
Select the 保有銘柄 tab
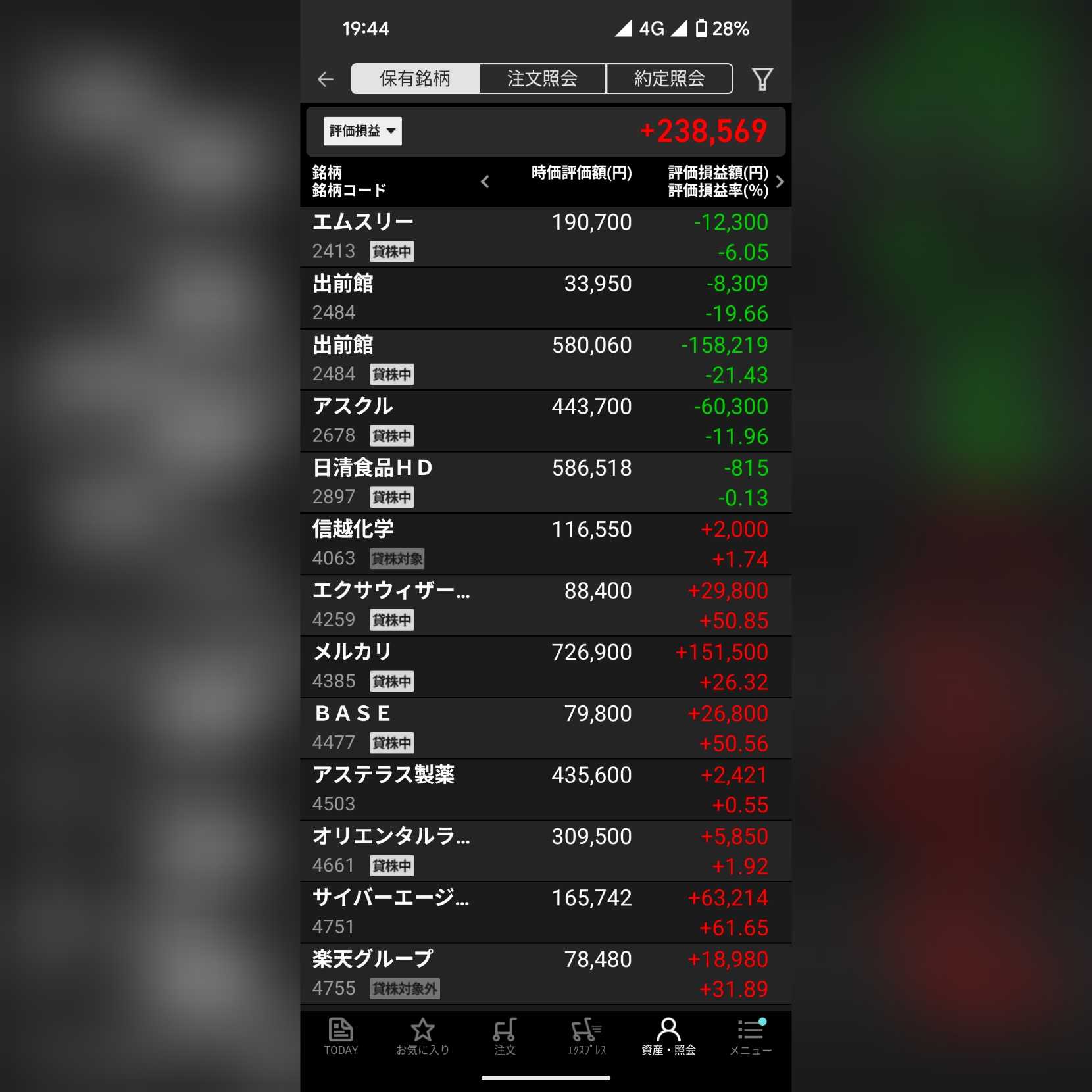415,79
